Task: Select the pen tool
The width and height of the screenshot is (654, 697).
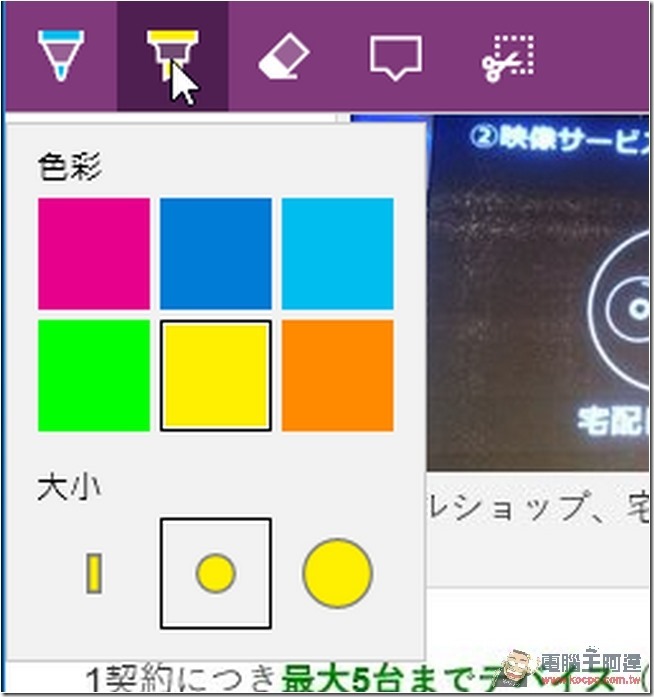Action: pos(61,55)
